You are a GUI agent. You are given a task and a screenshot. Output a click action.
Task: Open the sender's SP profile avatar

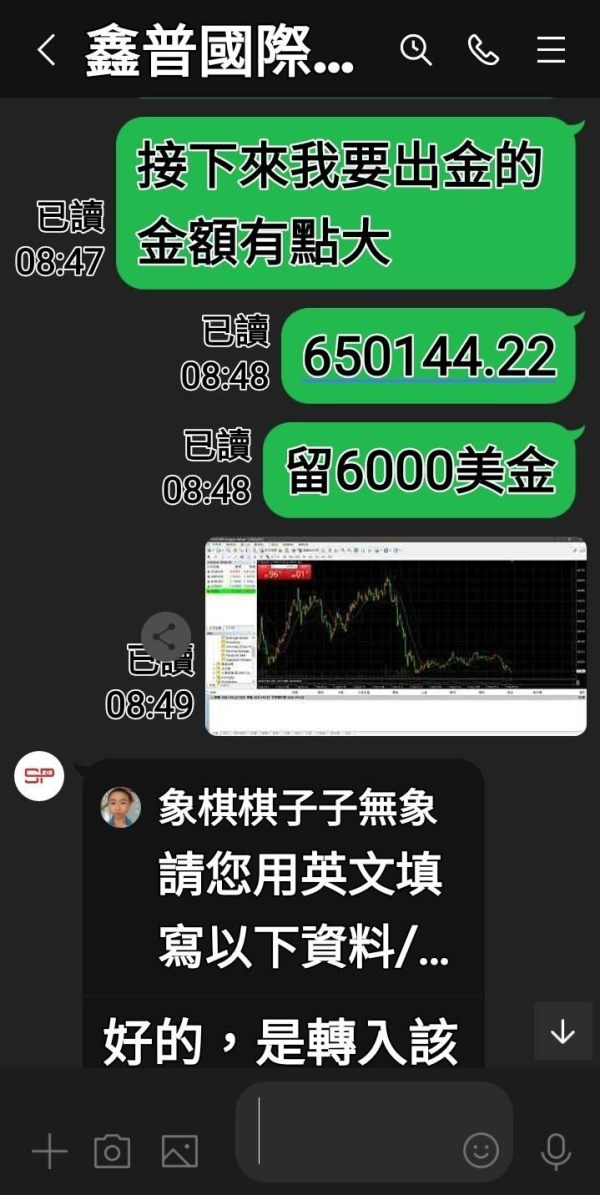39,776
